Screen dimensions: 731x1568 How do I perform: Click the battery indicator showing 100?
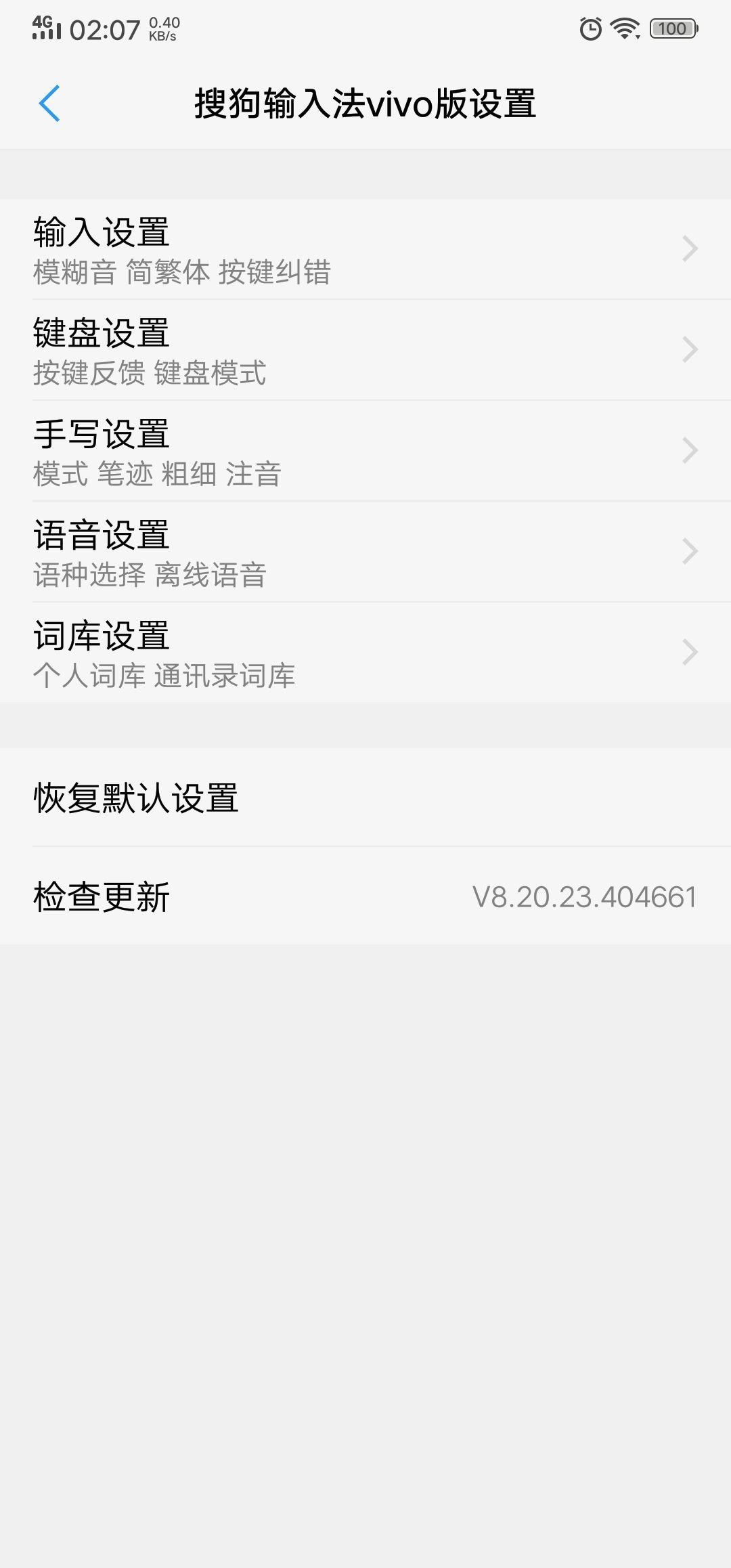[x=672, y=28]
